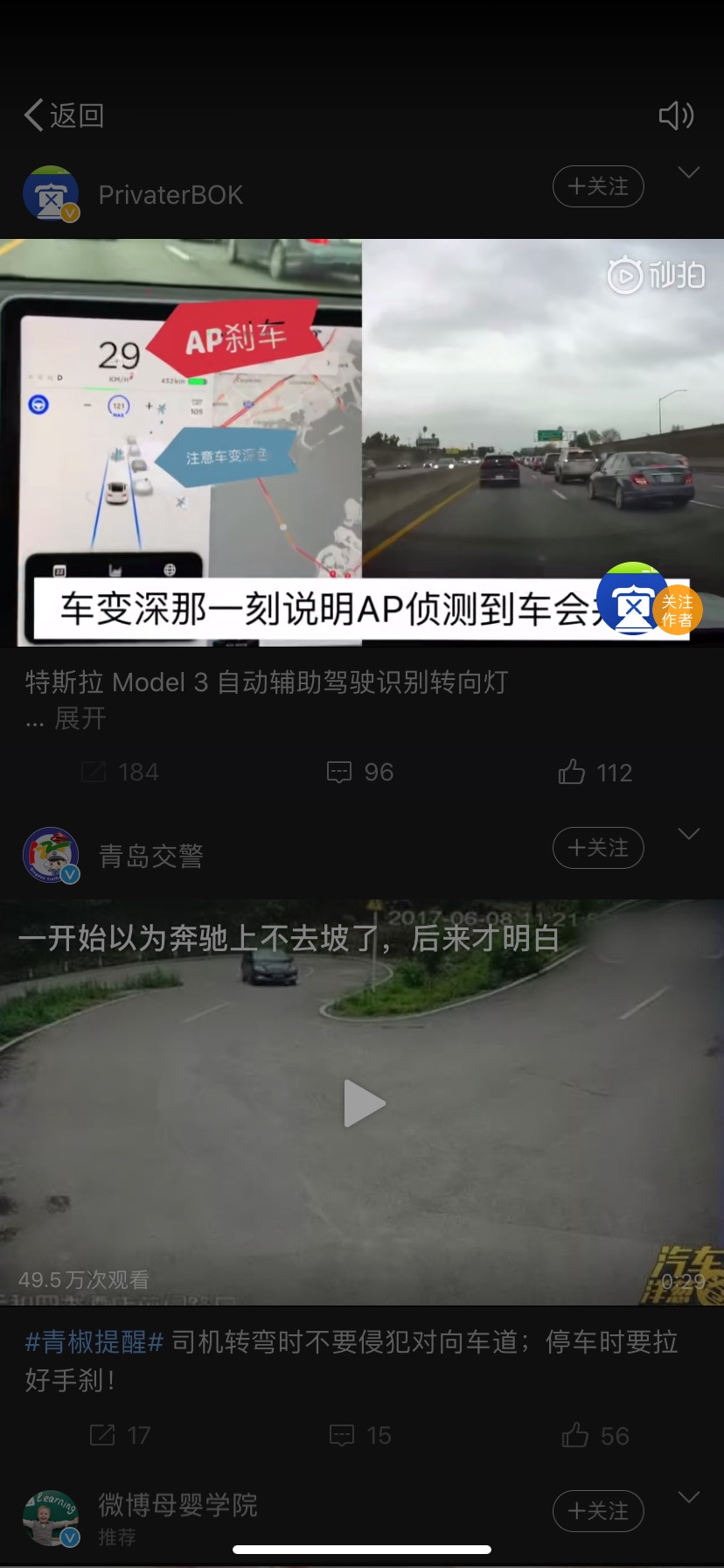Image resolution: width=724 pixels, height=1568 pixels.
Task: Open the chevron menu on 青岛交警's post
Action: point(689,833)
